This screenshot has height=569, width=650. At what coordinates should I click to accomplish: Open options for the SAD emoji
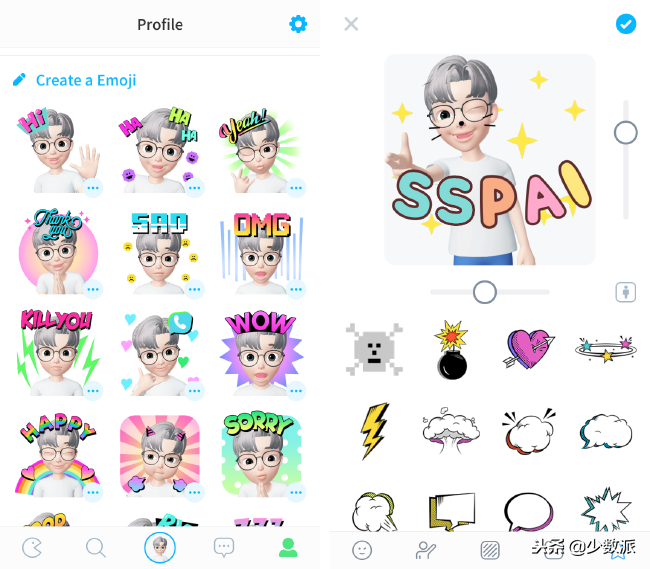[194, 289]
